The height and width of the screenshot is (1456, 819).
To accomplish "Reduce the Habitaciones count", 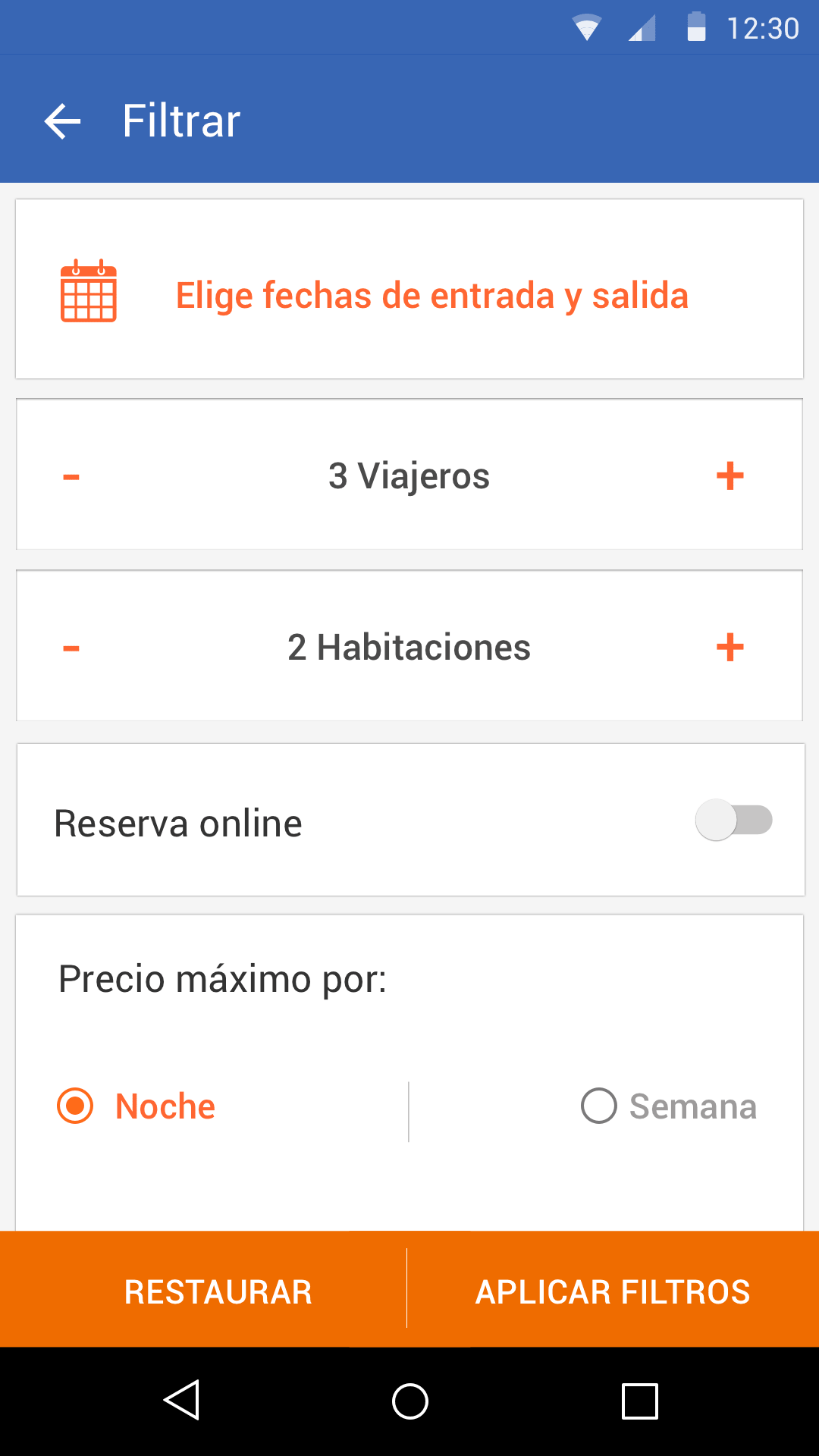I will 71,648.
